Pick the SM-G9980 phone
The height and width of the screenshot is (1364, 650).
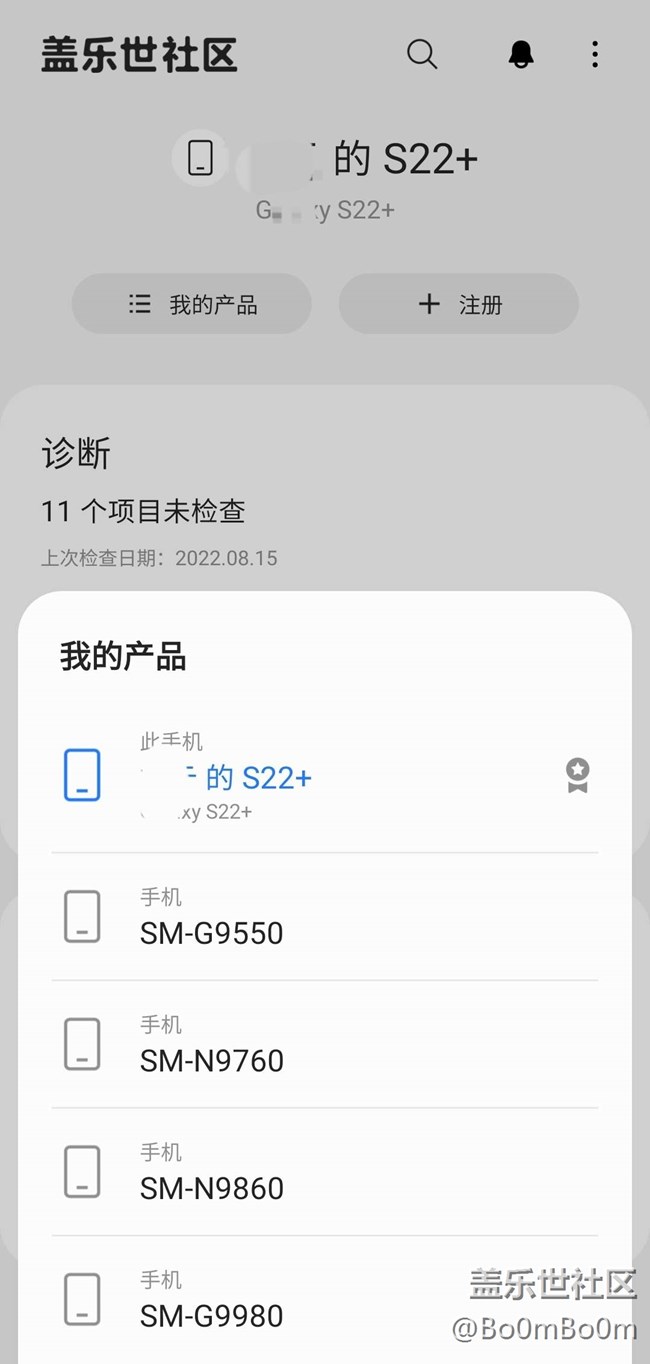point(325,1299)
